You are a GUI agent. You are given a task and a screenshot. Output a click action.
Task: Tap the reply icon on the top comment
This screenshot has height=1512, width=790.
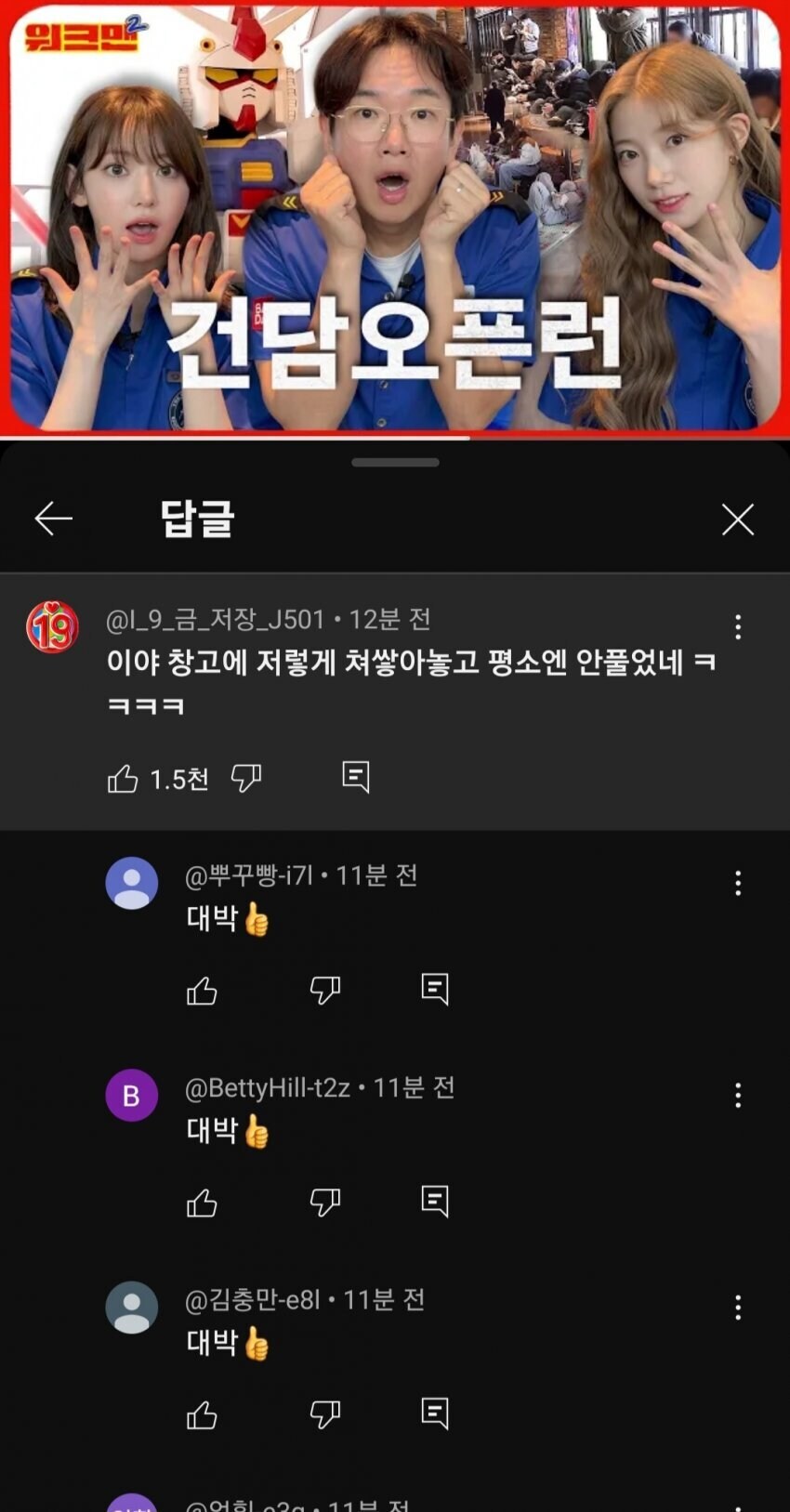pos(356,779)
